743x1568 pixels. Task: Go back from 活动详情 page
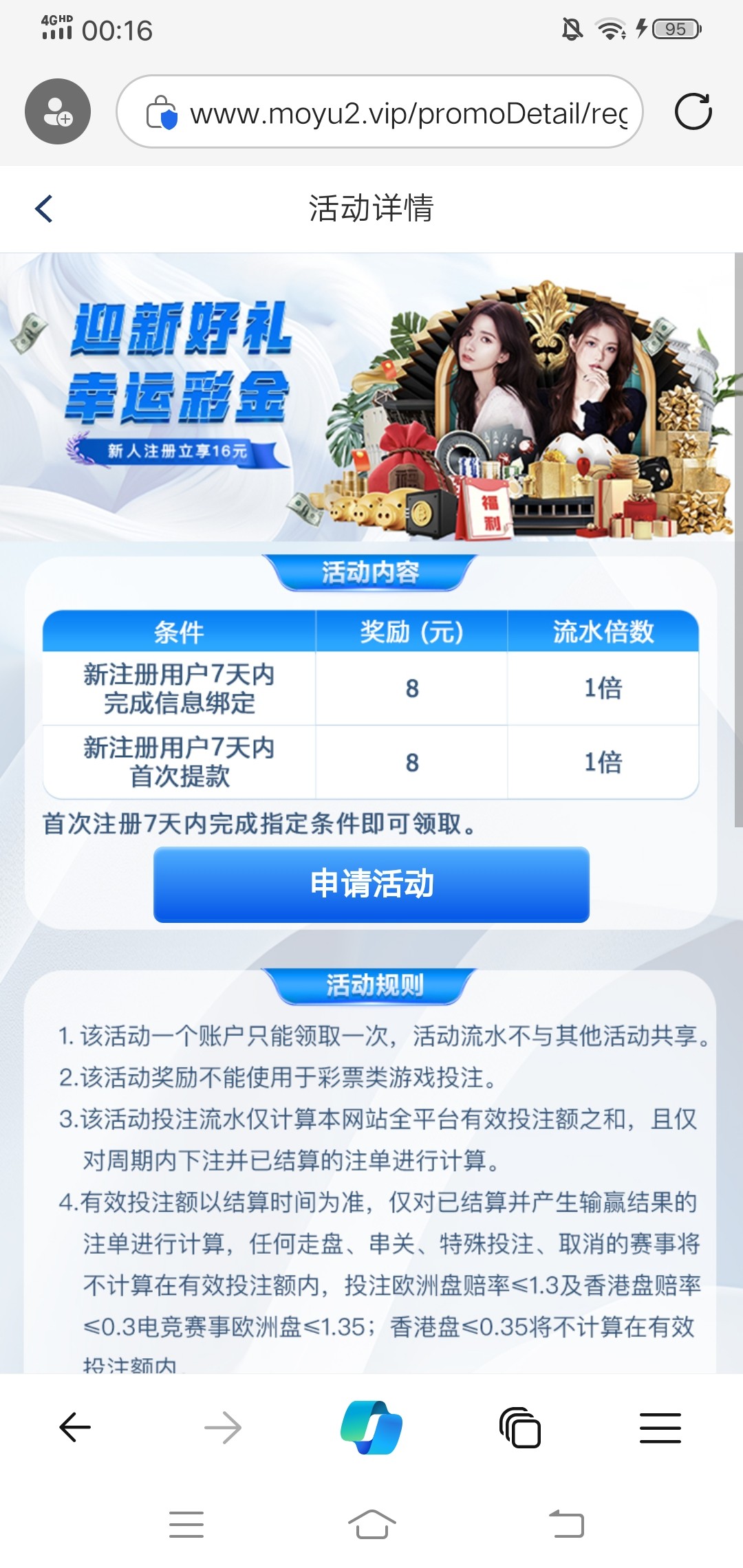pyautogui.click(x=44, y=208)
